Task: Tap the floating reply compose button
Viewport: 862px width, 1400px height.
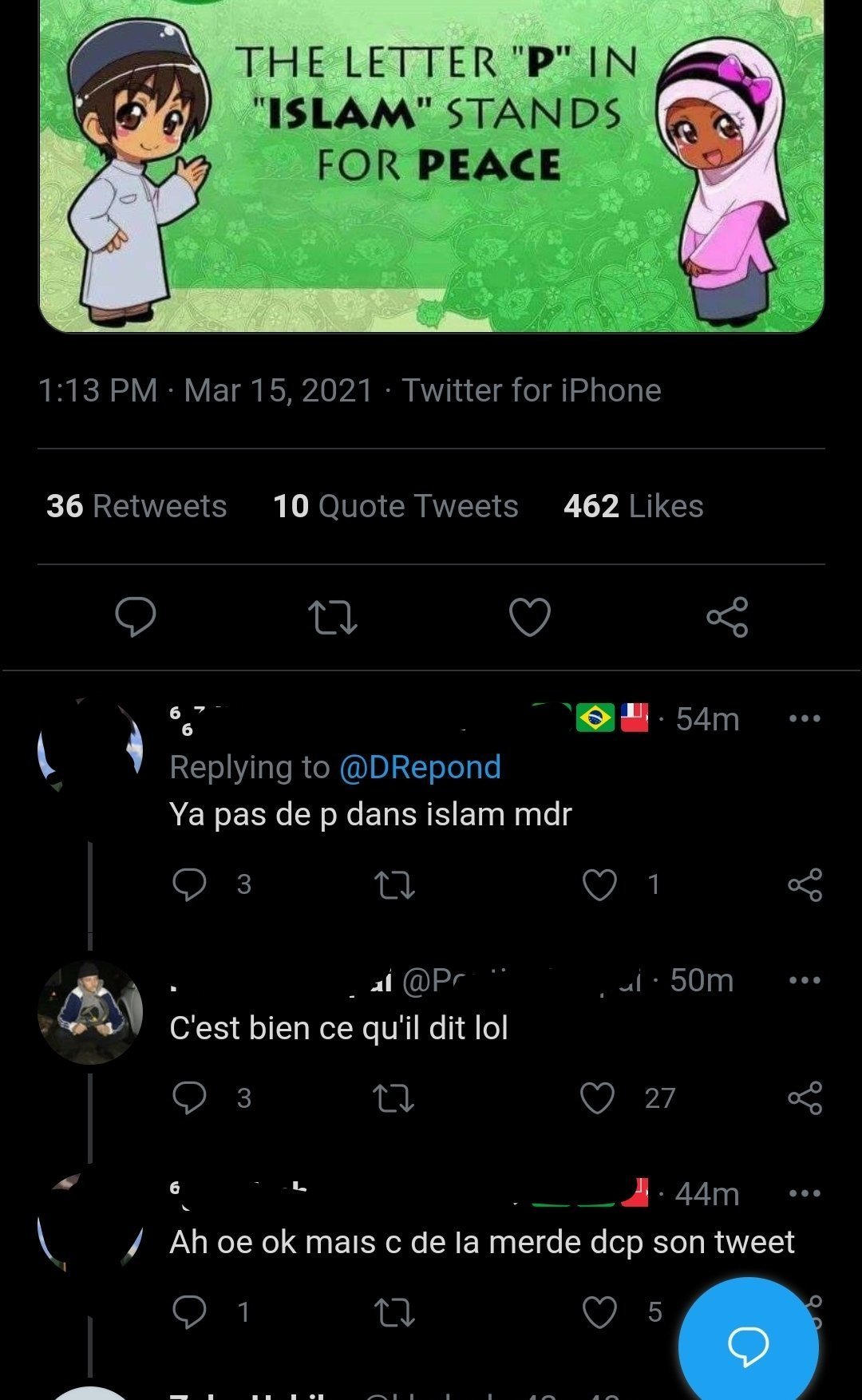Action: point(749,1347)
